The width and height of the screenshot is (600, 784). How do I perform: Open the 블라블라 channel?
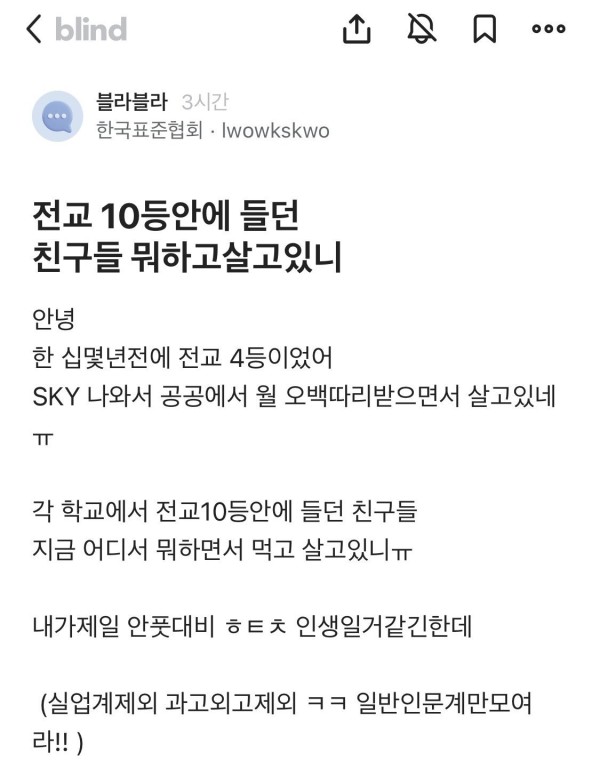point(132,102)
